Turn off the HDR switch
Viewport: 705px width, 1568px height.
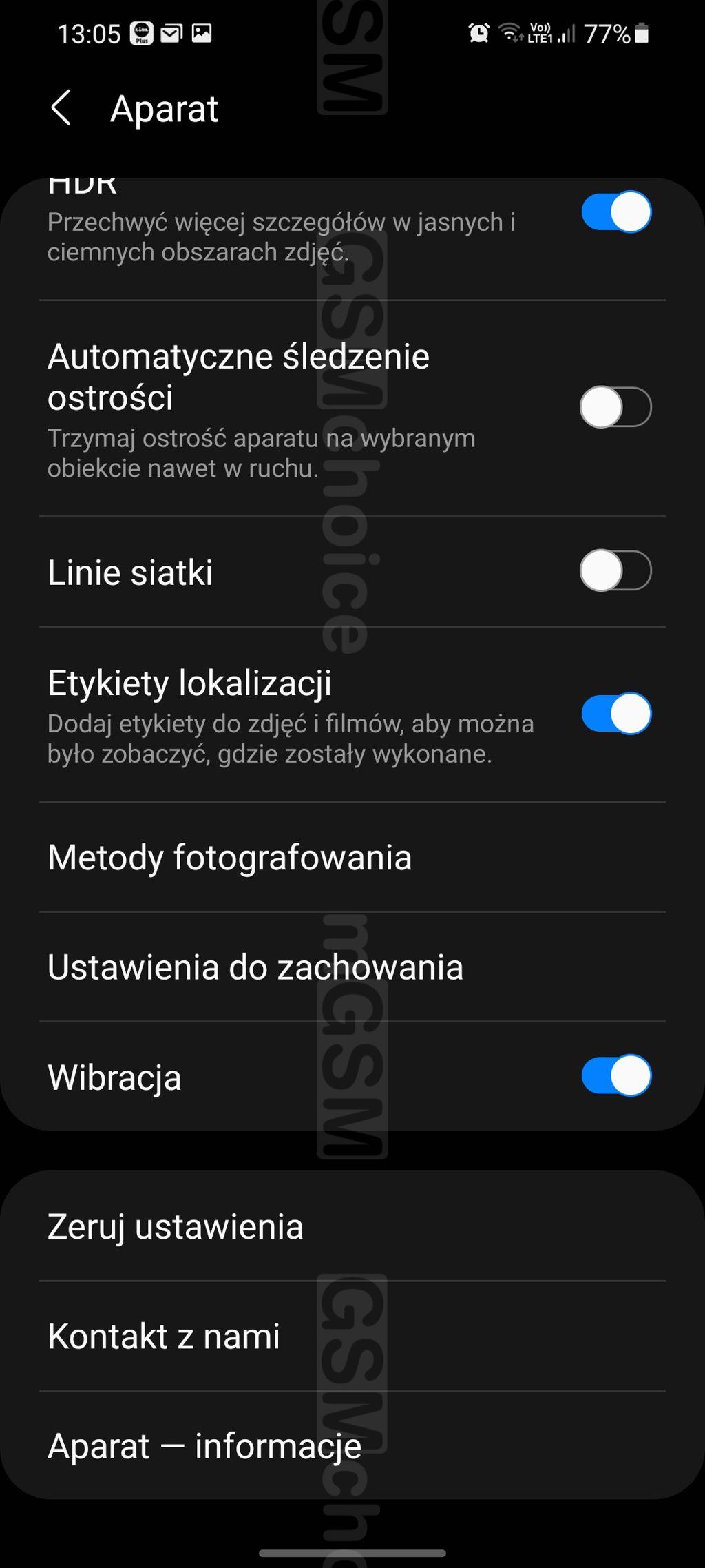(x=616, y=212)
